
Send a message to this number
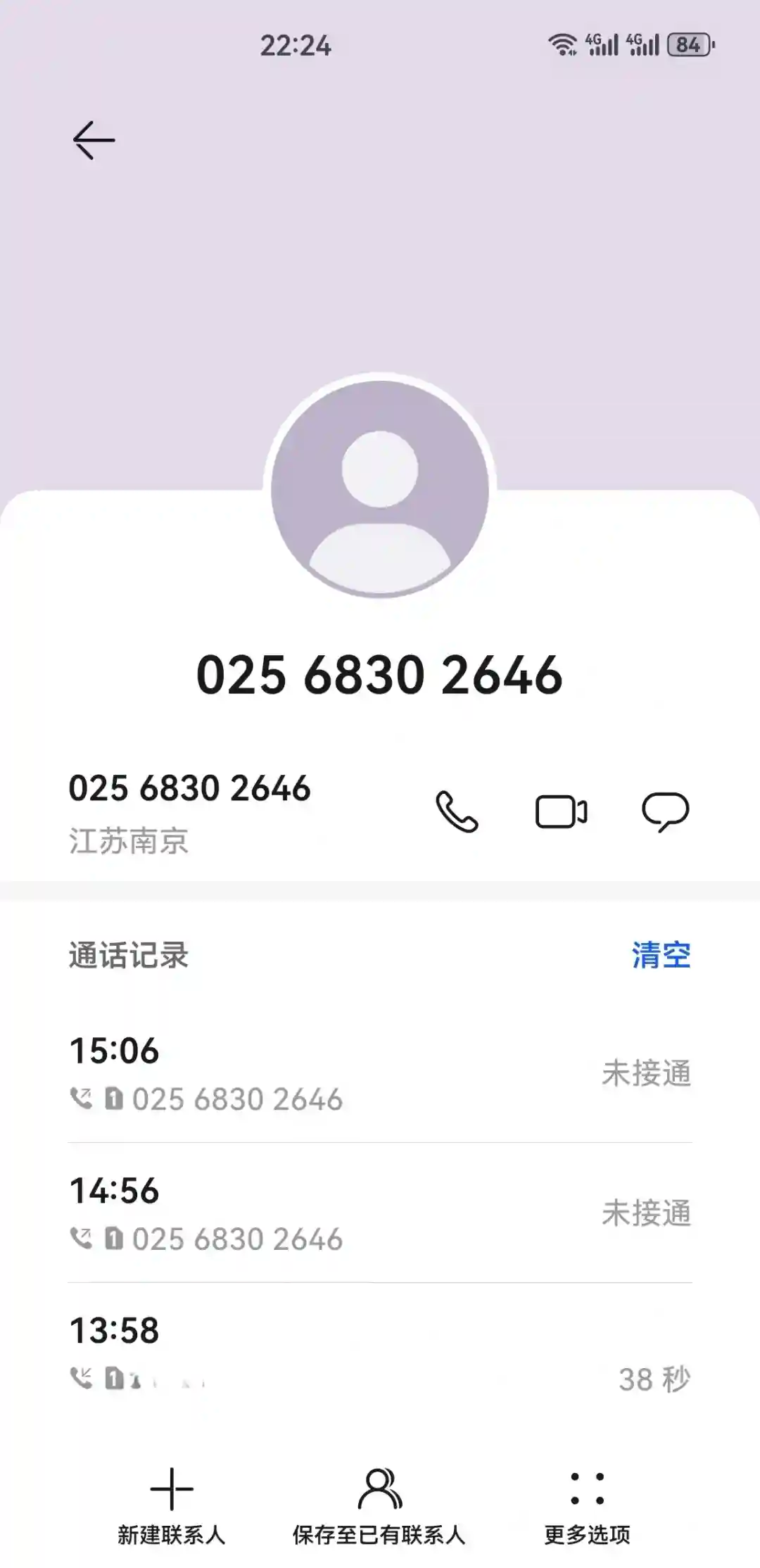665,811
